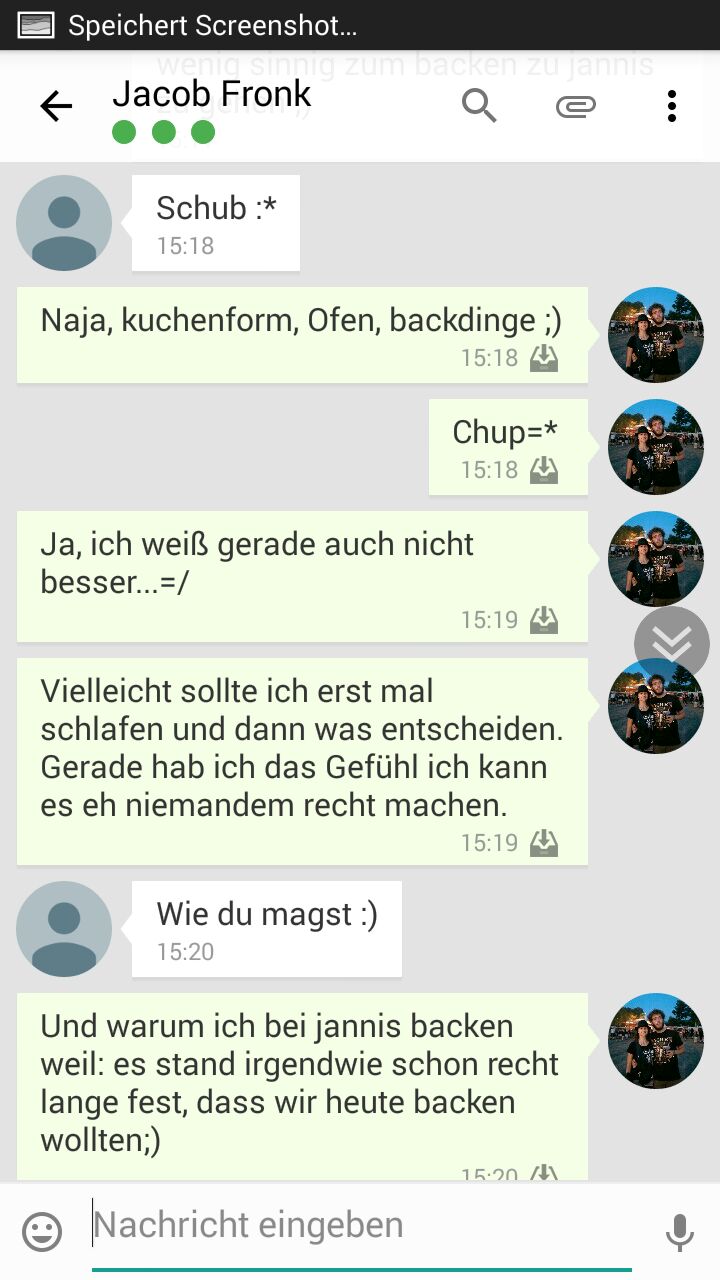The height and width of the screenshot is (1280, 720).
Task: Open Jacob Fronk's contact details
Action: tap(212, 95)
